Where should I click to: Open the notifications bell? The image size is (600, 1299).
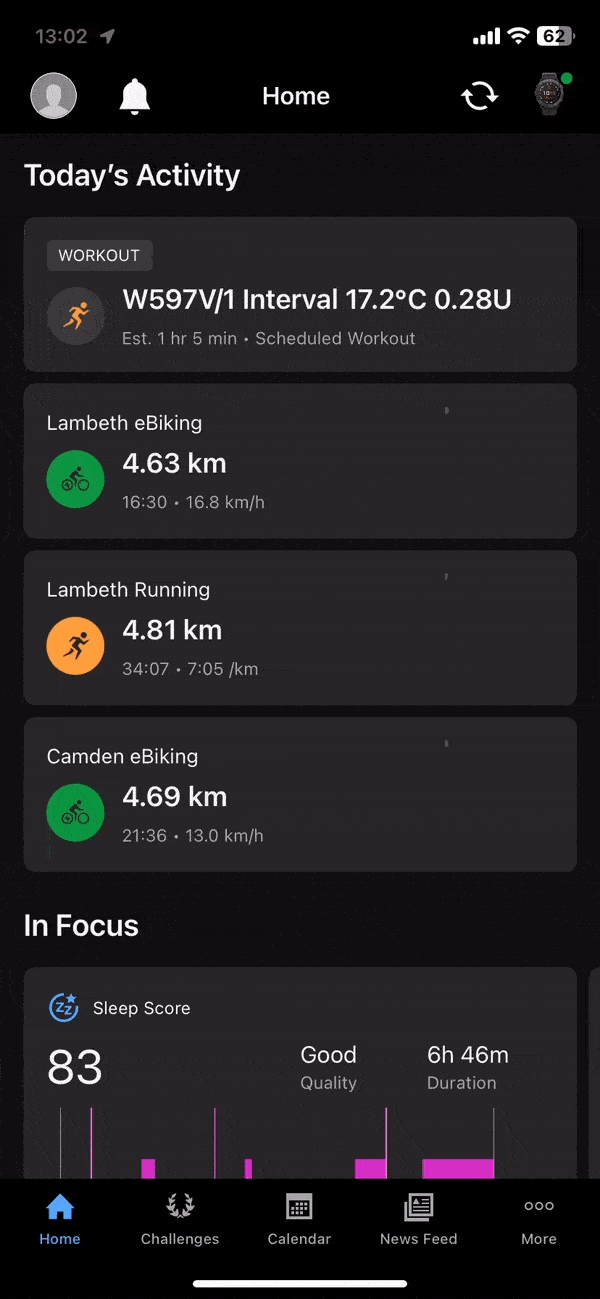[135, 96]
